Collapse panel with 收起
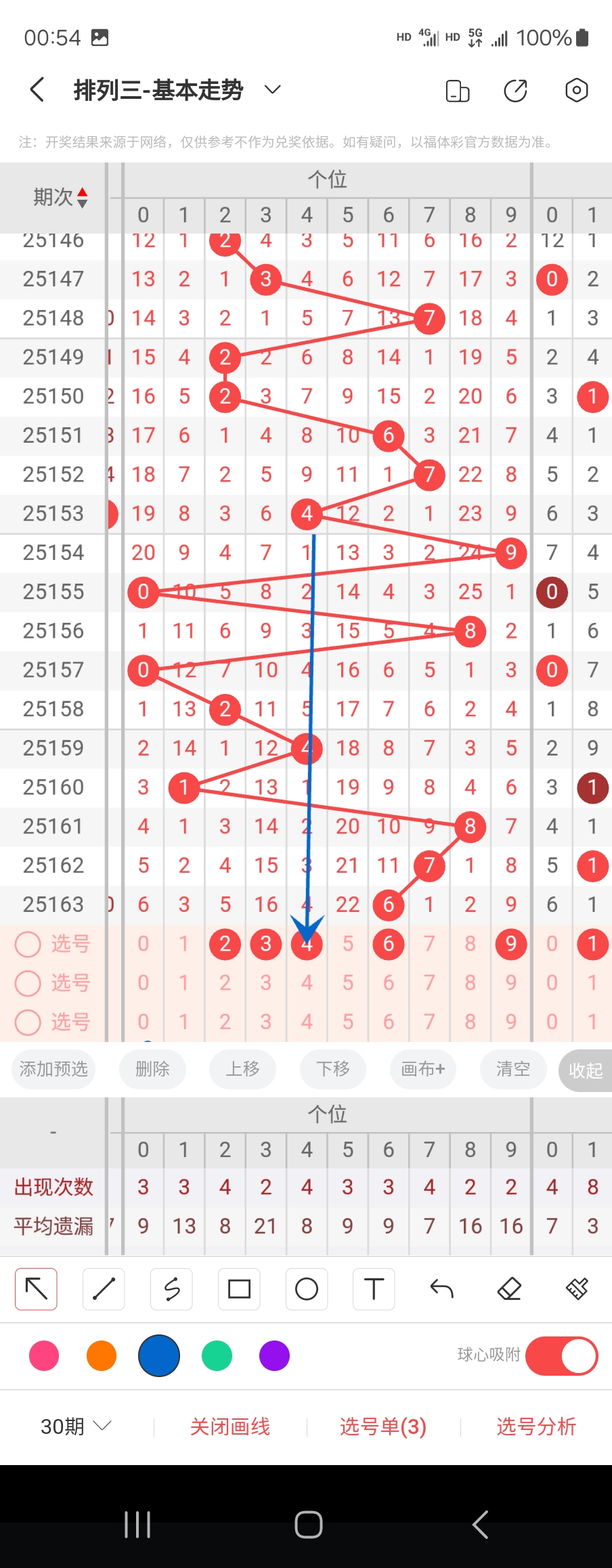Image resolution: width=612 pixels, height=1568 pixels. [x=586, y=1070]
